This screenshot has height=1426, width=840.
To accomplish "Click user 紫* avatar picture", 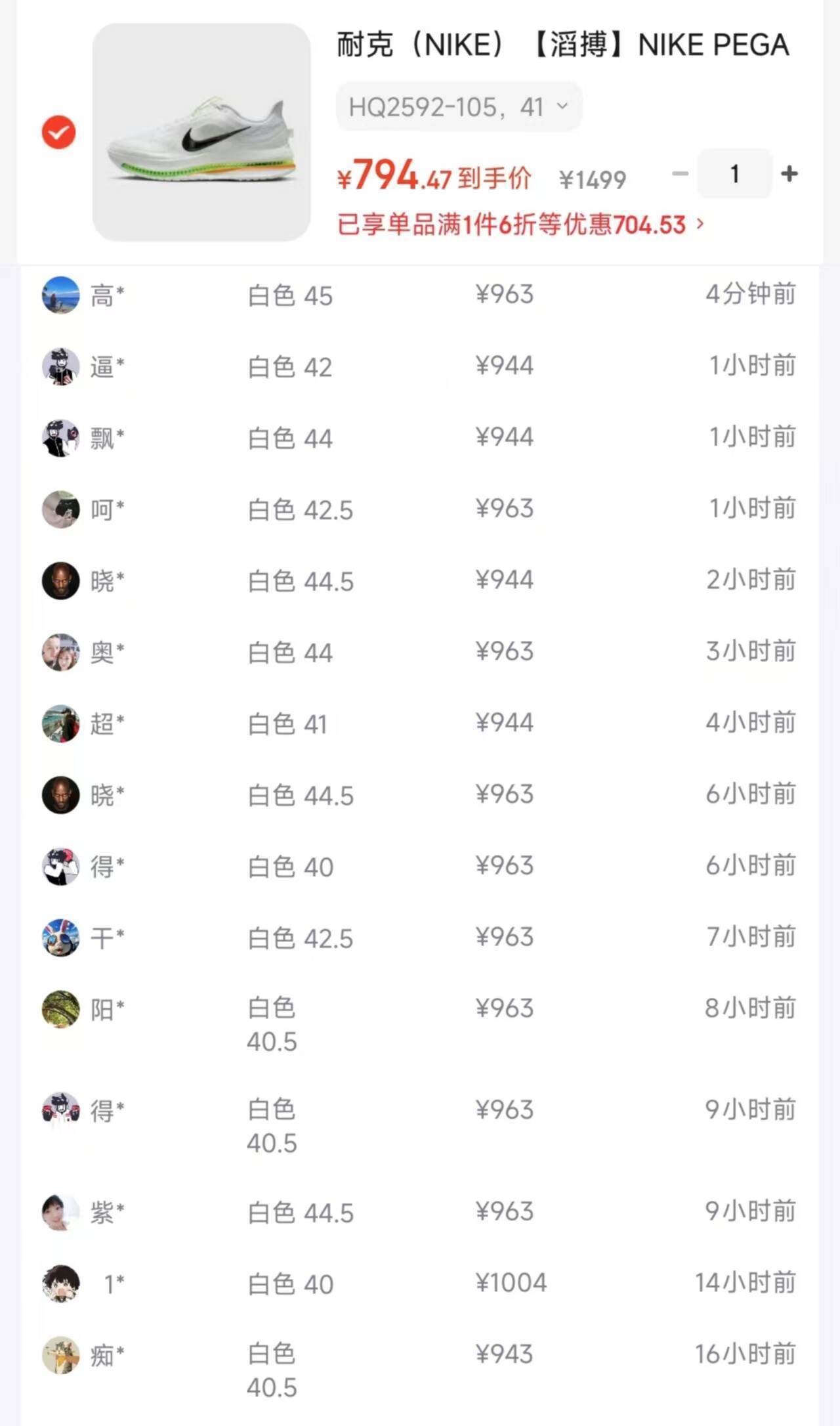I will point(60,1210).
